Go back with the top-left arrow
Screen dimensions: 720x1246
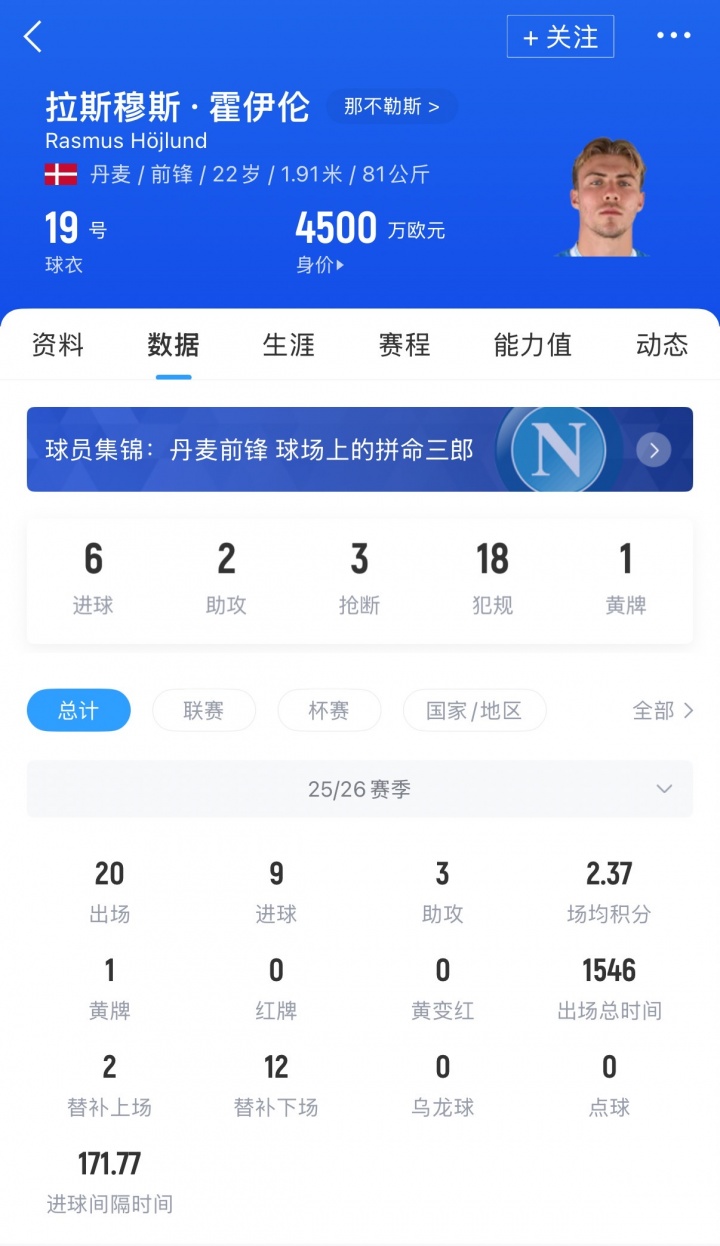pyautogui.click(x=33, y=37)
